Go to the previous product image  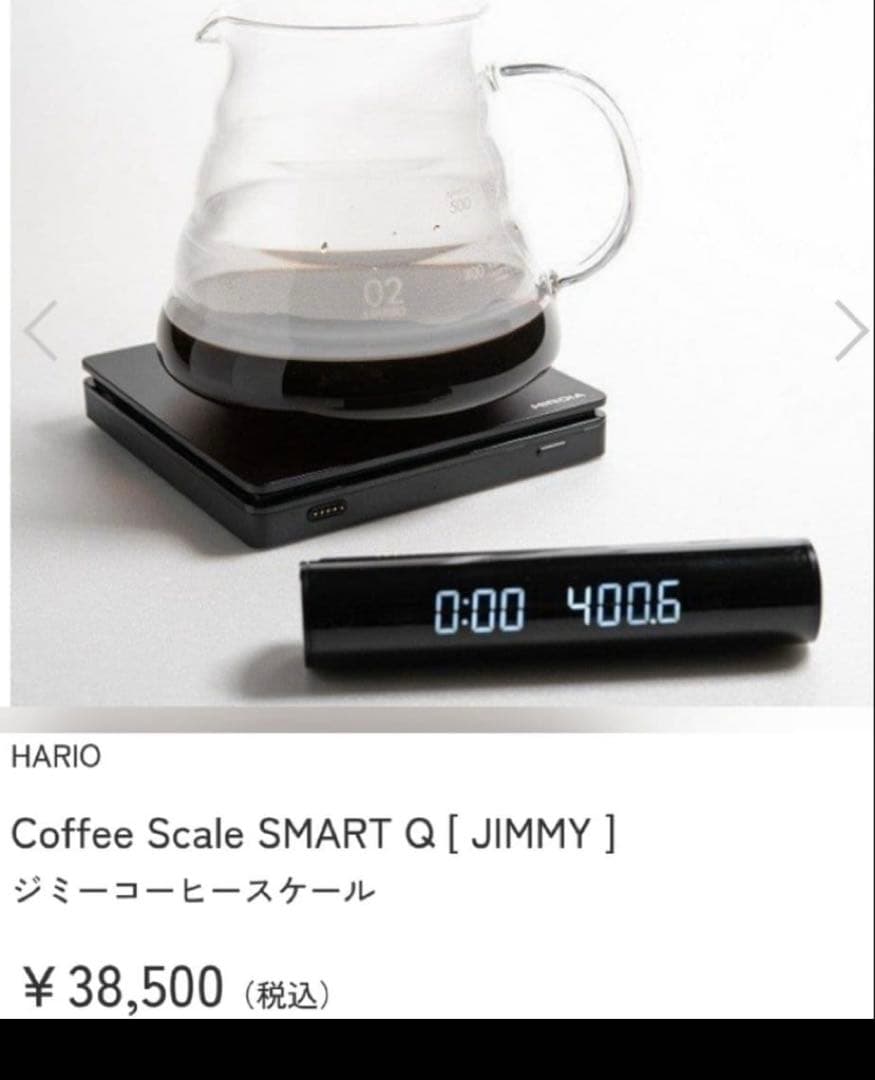point(40,331)
